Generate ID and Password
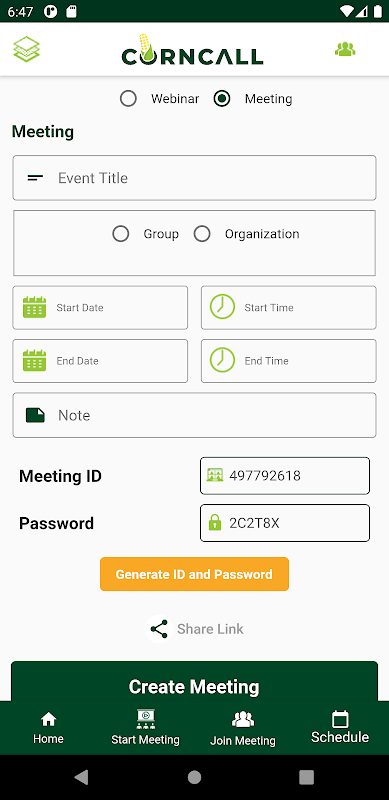Image resolution: width=389 pixels, height=800 pixels. click(194, 574)
